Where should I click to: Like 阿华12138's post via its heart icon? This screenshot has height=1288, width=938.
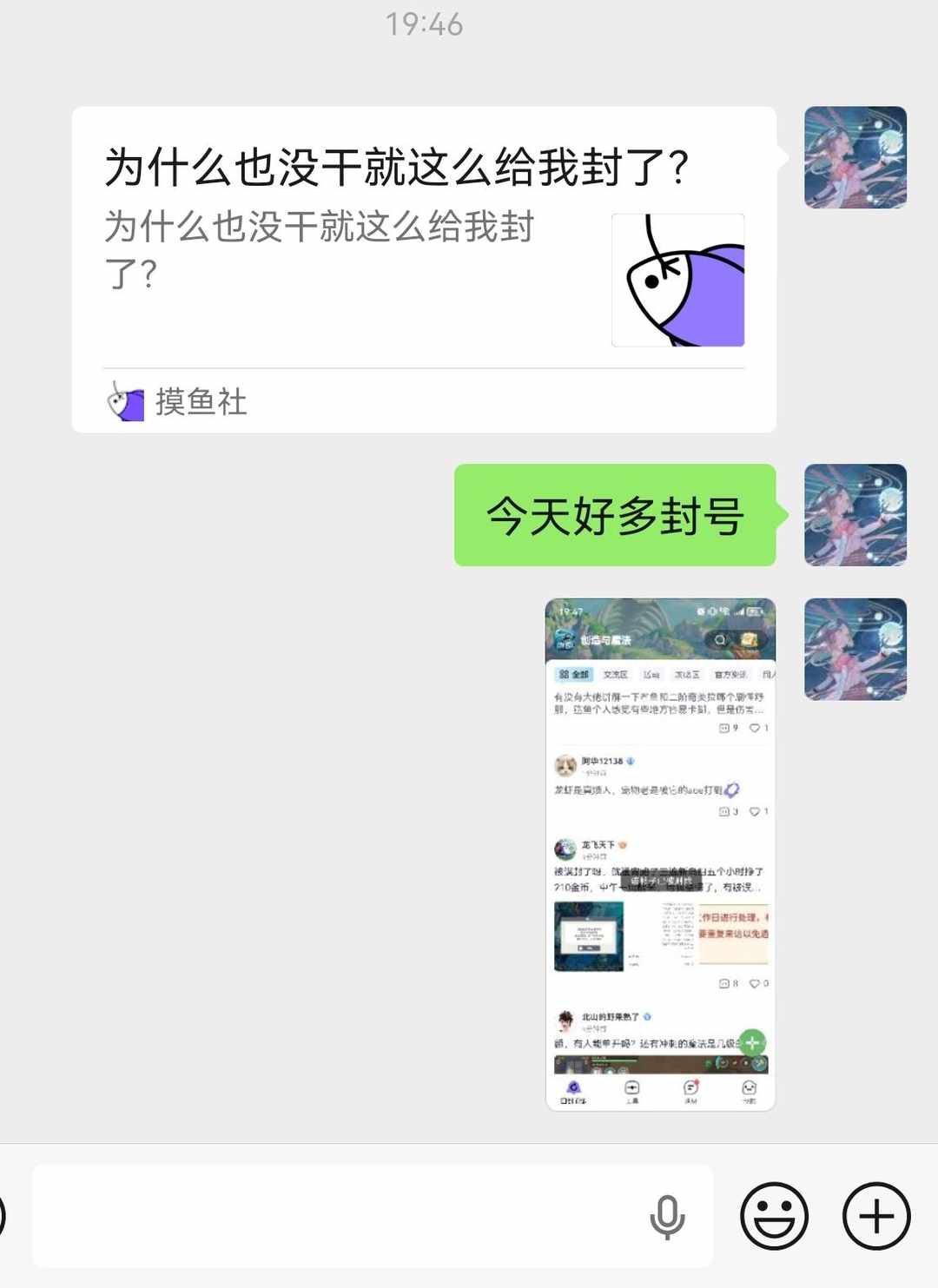click(x=756, y=810)
